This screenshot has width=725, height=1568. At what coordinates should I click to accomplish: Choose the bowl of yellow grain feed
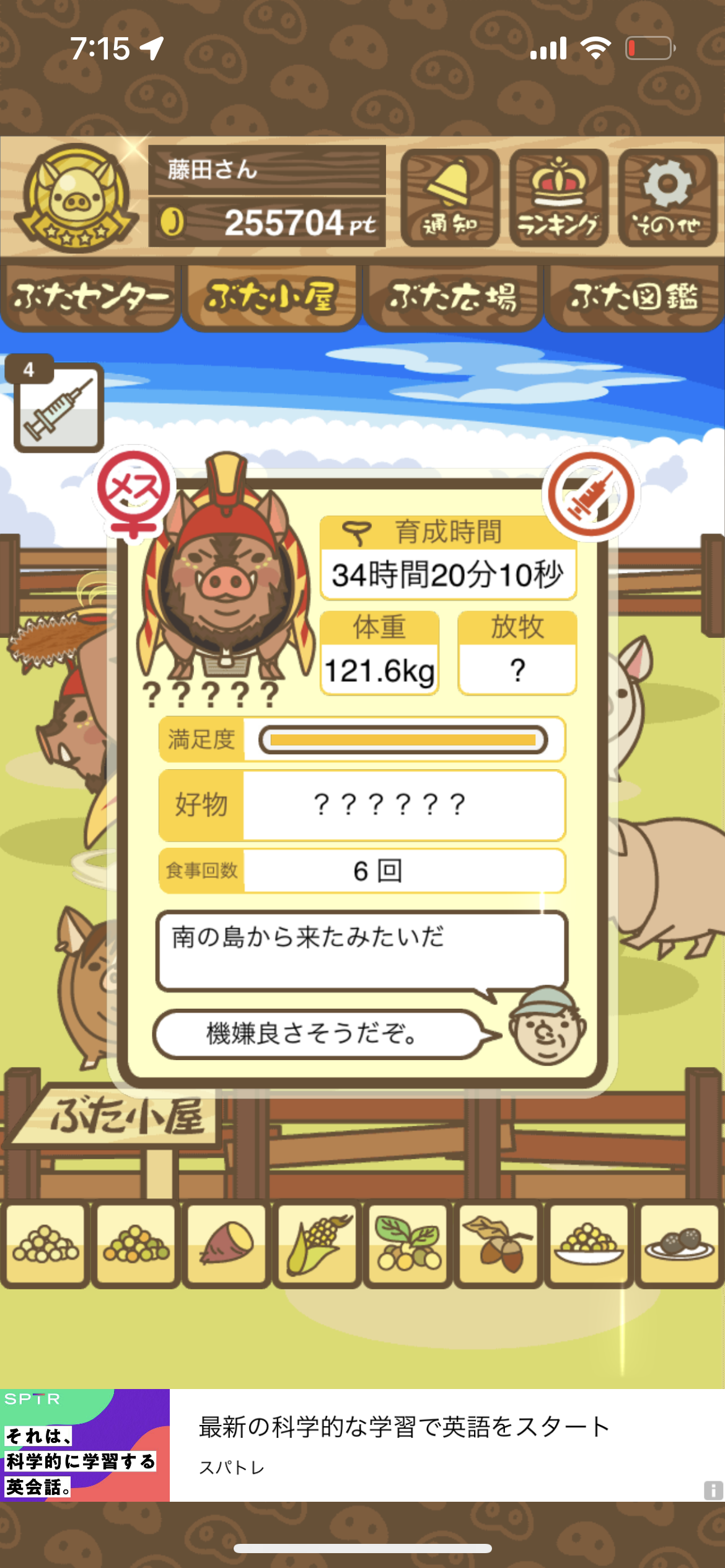pos(589,1244)
